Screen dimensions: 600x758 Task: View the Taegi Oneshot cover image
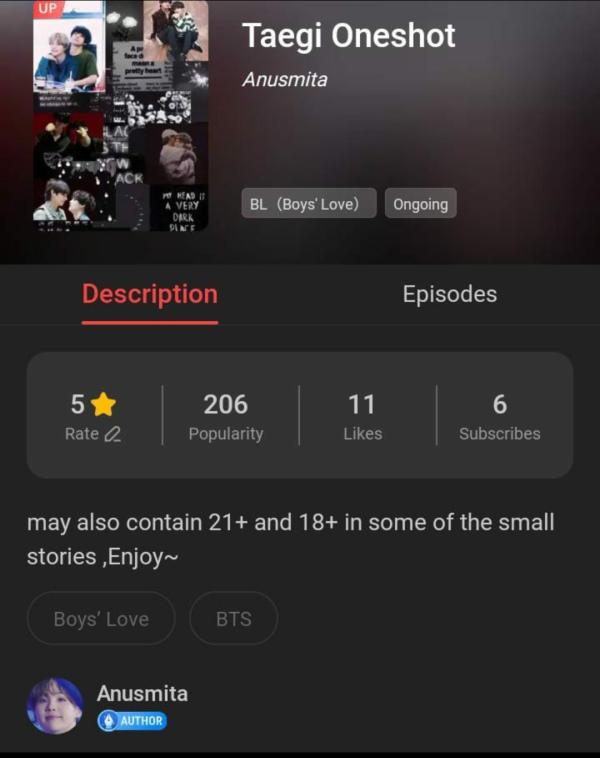(x=120, y=116)
